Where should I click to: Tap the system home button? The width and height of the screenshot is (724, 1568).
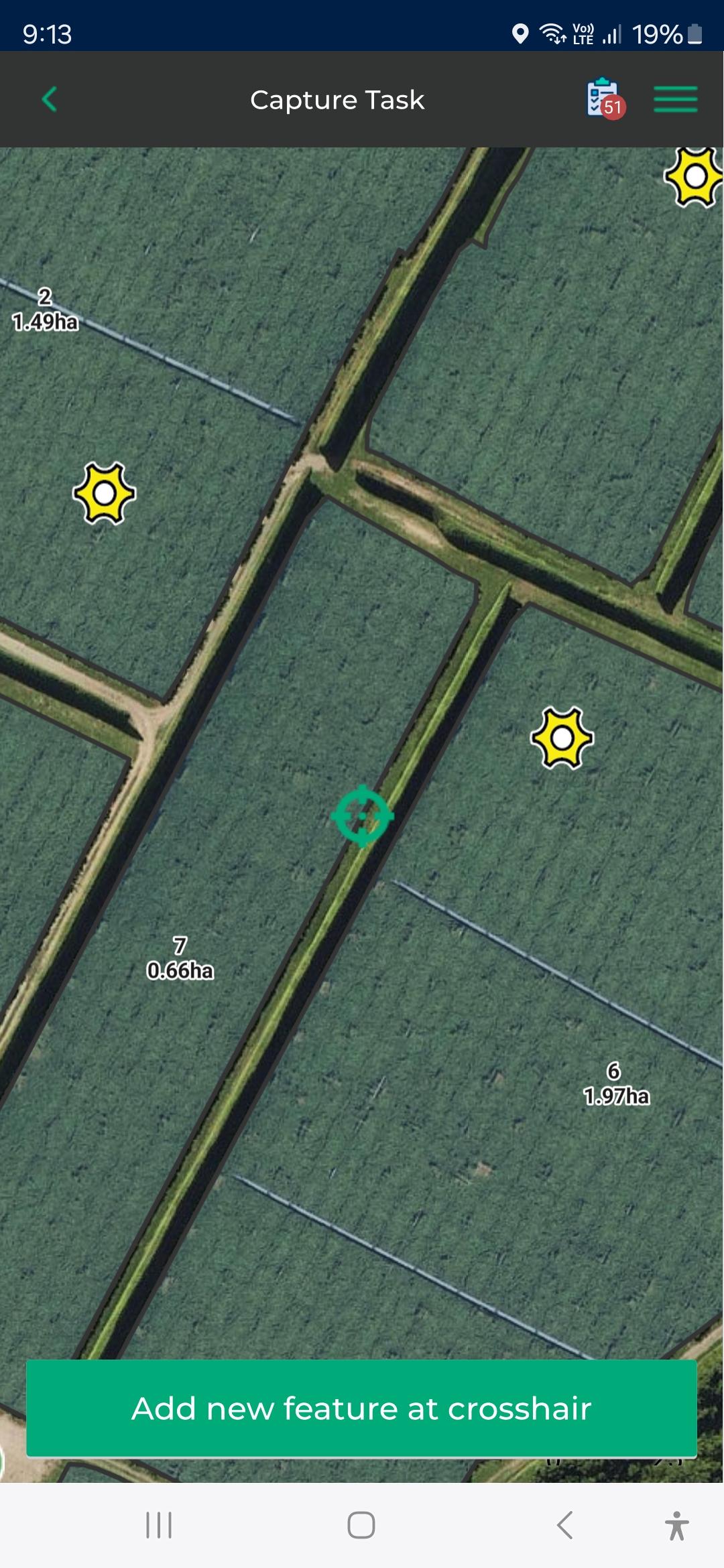coord(361,1525)
